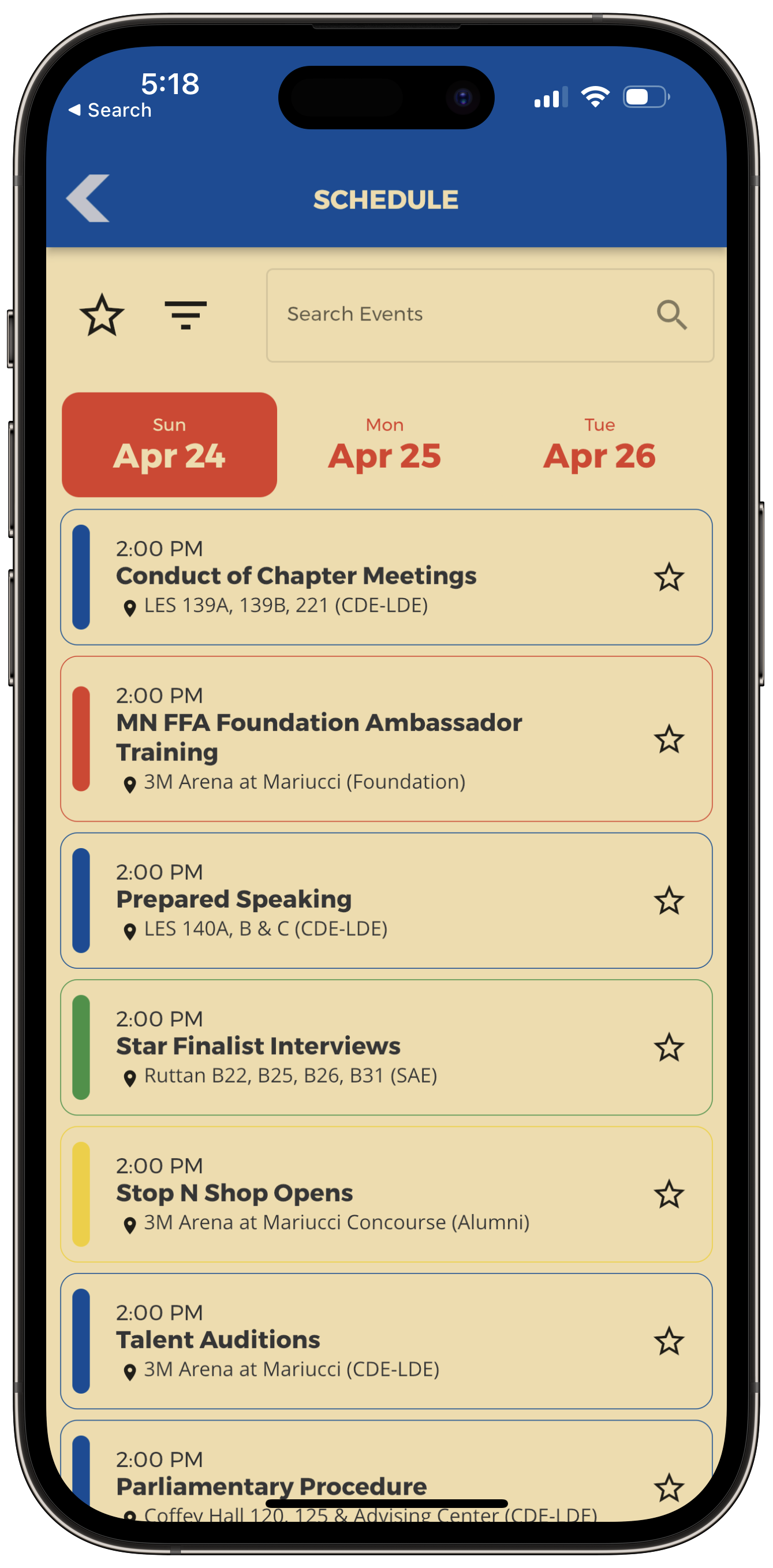Show only favorited events with star filter
773x1568 pixels.
[x=102, y=315]
